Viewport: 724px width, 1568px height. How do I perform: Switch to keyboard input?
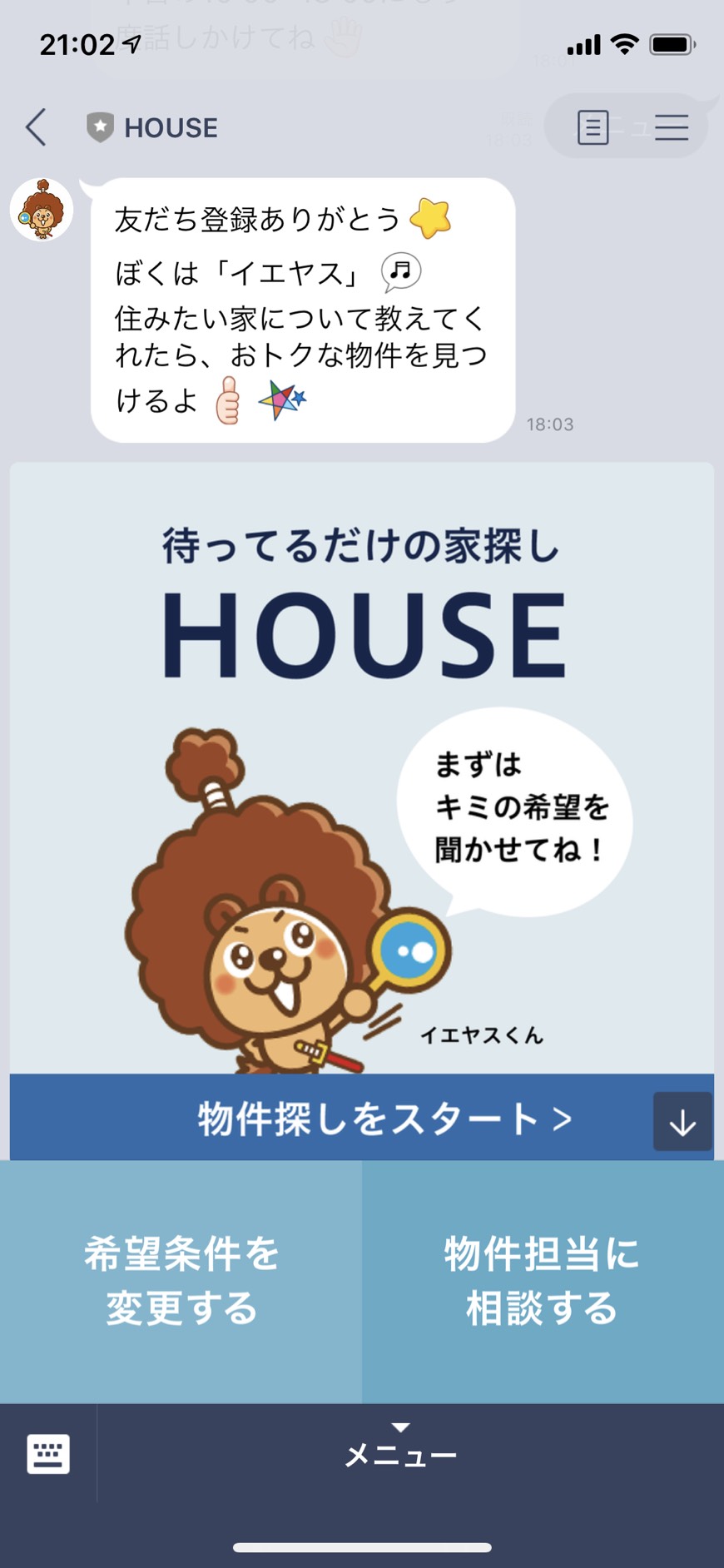[x=48, y=1454]
